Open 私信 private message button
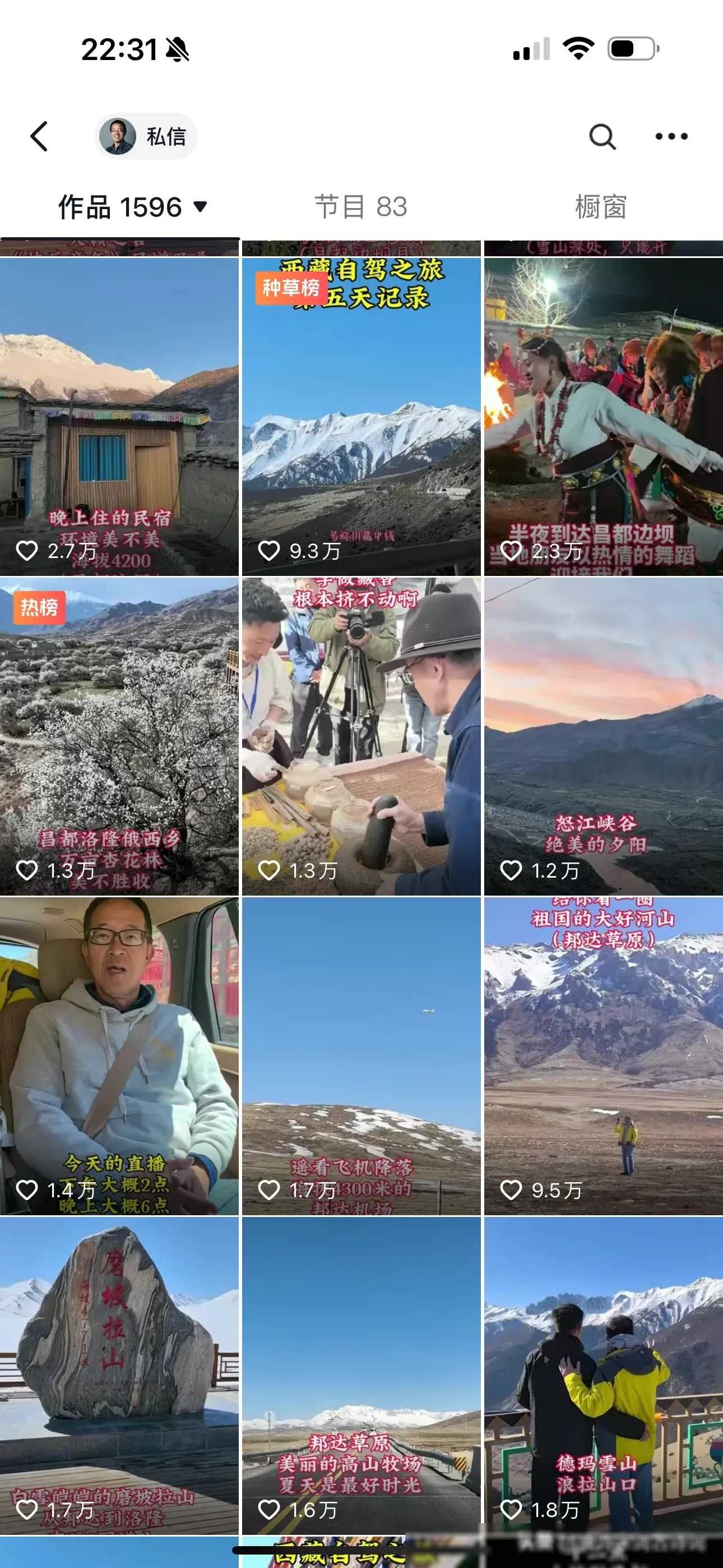 146,136
